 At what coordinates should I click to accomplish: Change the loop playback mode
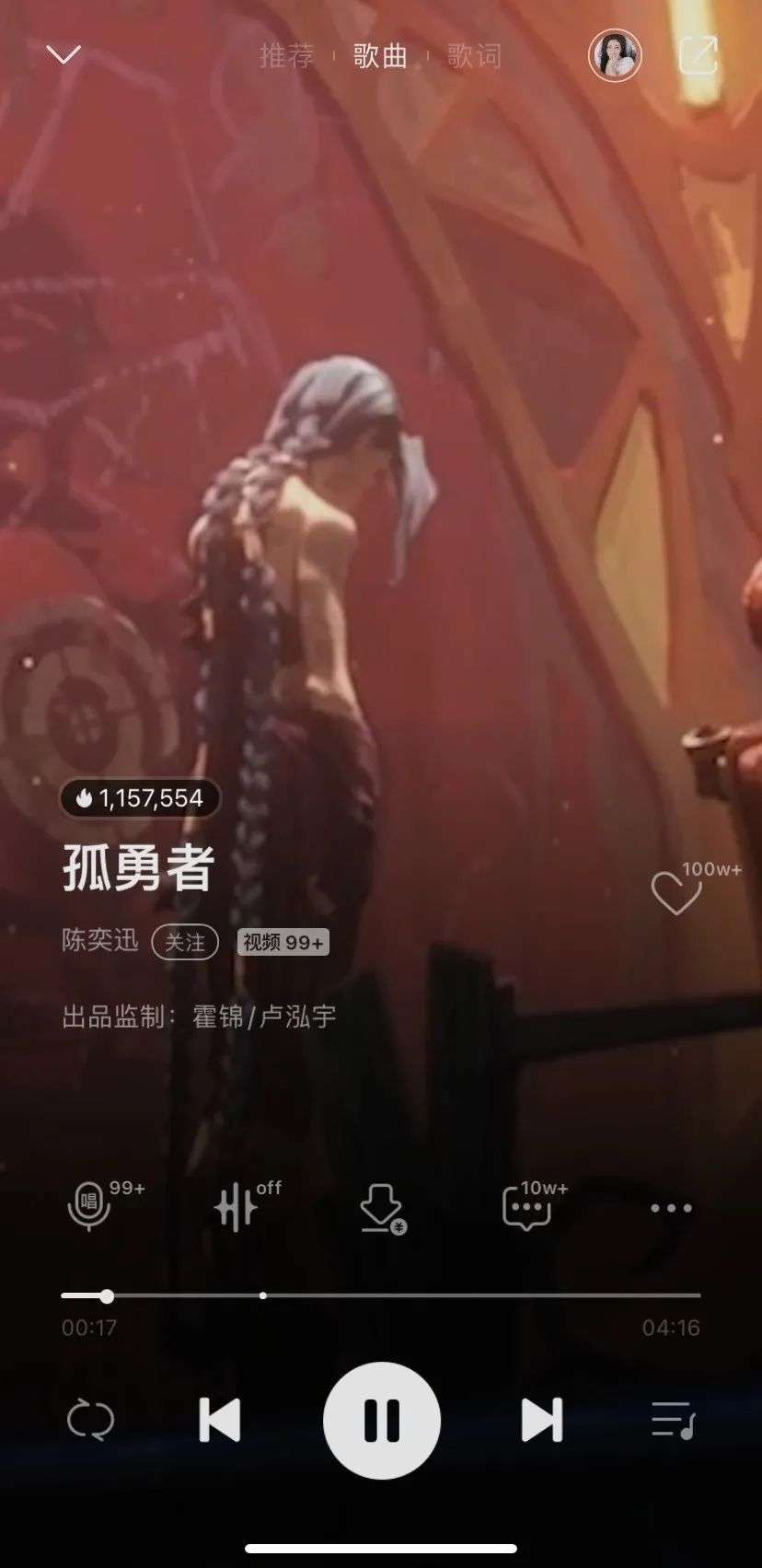coord(90,1420)
